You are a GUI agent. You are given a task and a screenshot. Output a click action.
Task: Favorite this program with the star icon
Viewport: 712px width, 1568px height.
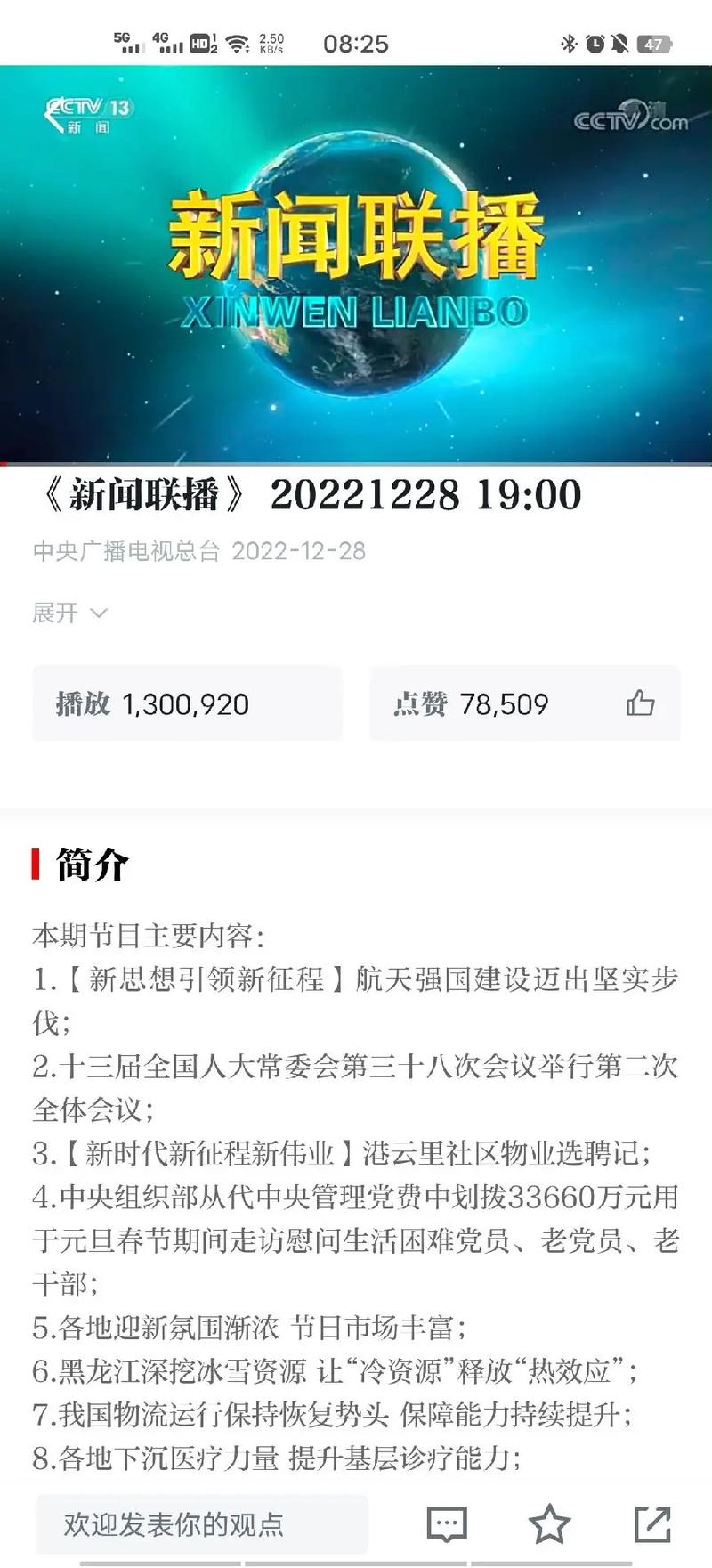pos(549,1523)
